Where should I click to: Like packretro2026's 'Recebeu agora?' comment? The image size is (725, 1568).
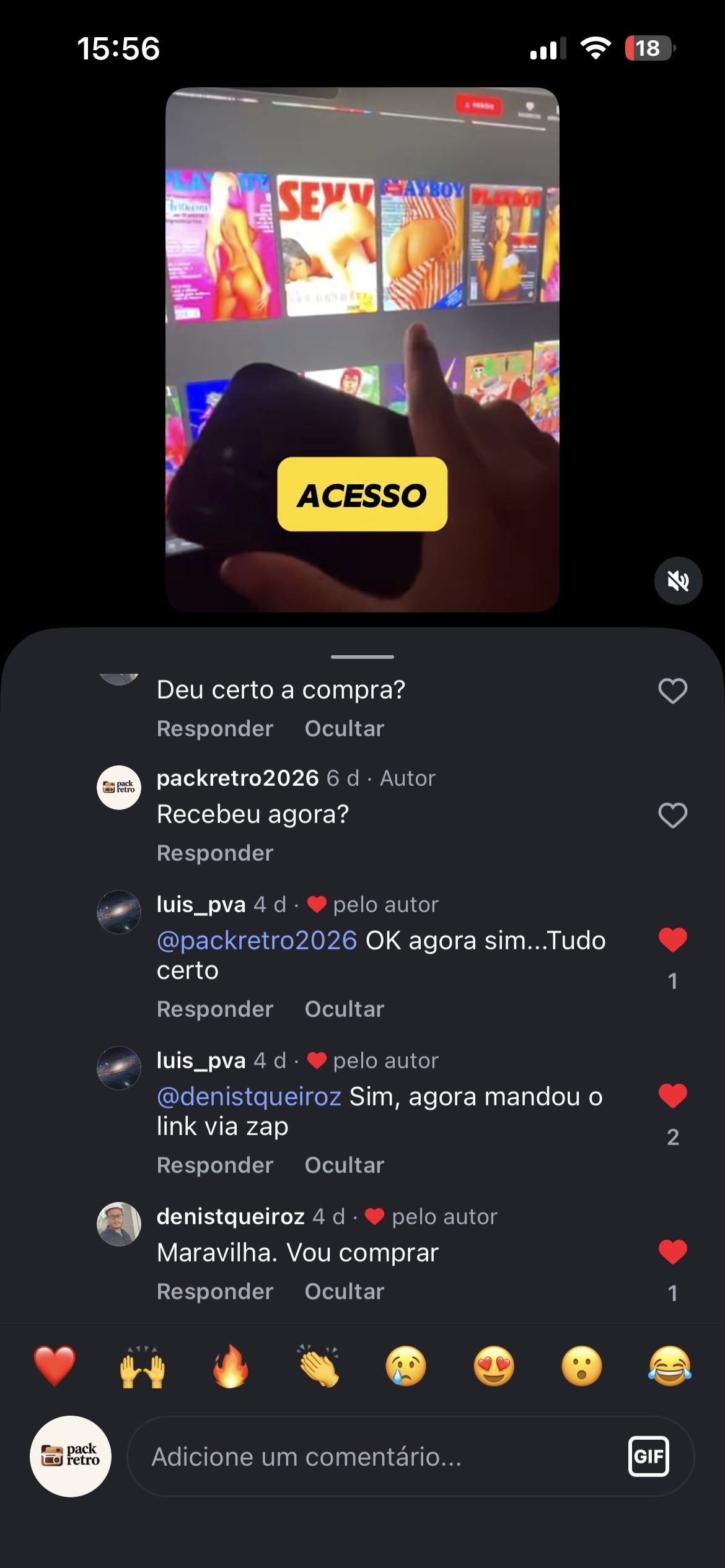[x=673, y=815]
